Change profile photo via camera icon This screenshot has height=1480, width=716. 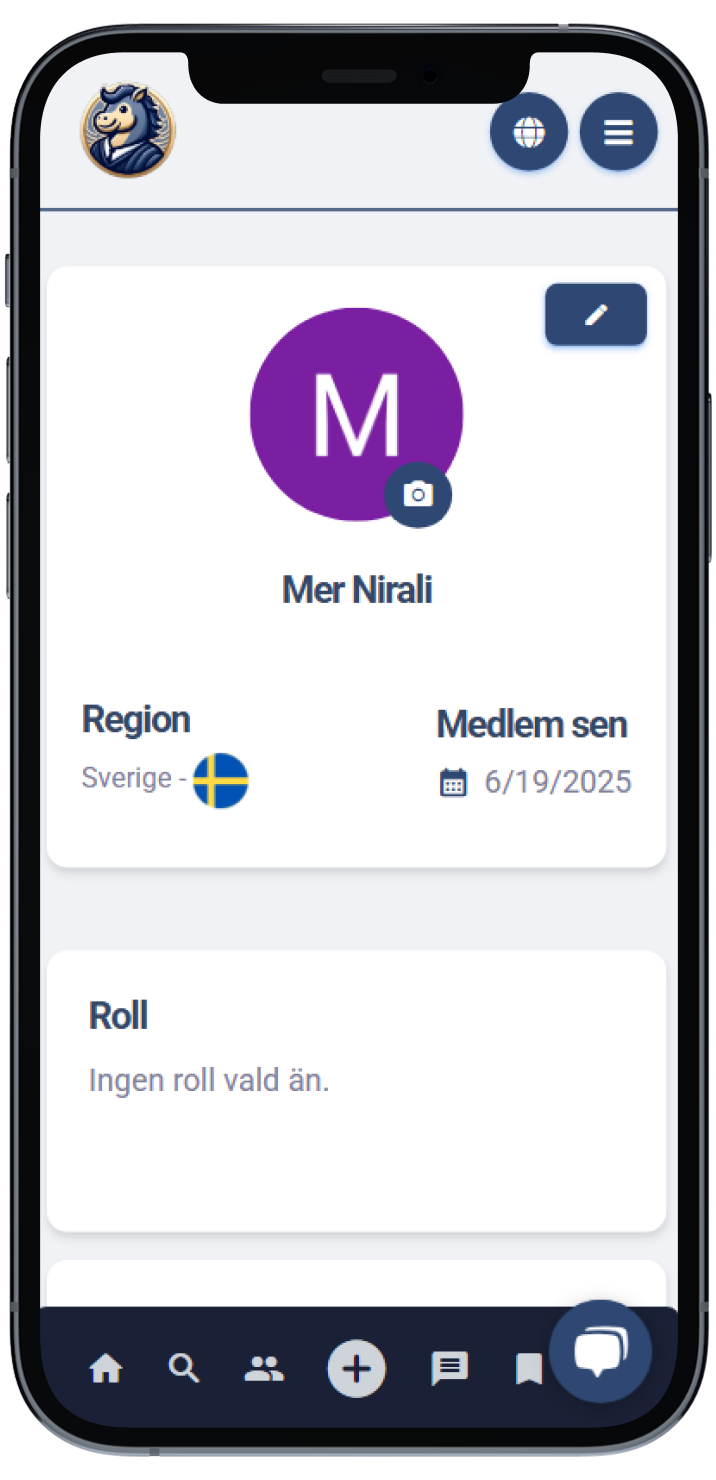[418, 495]
